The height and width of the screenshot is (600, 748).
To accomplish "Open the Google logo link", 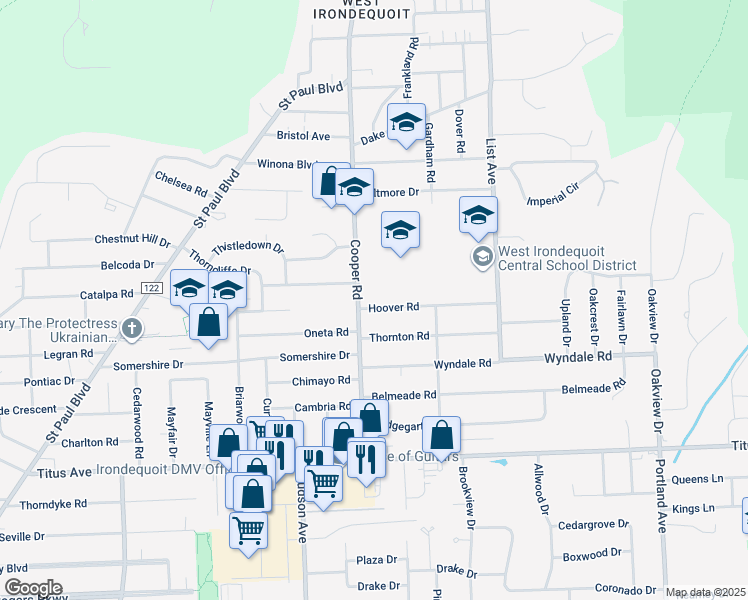I will pos(33,588).
